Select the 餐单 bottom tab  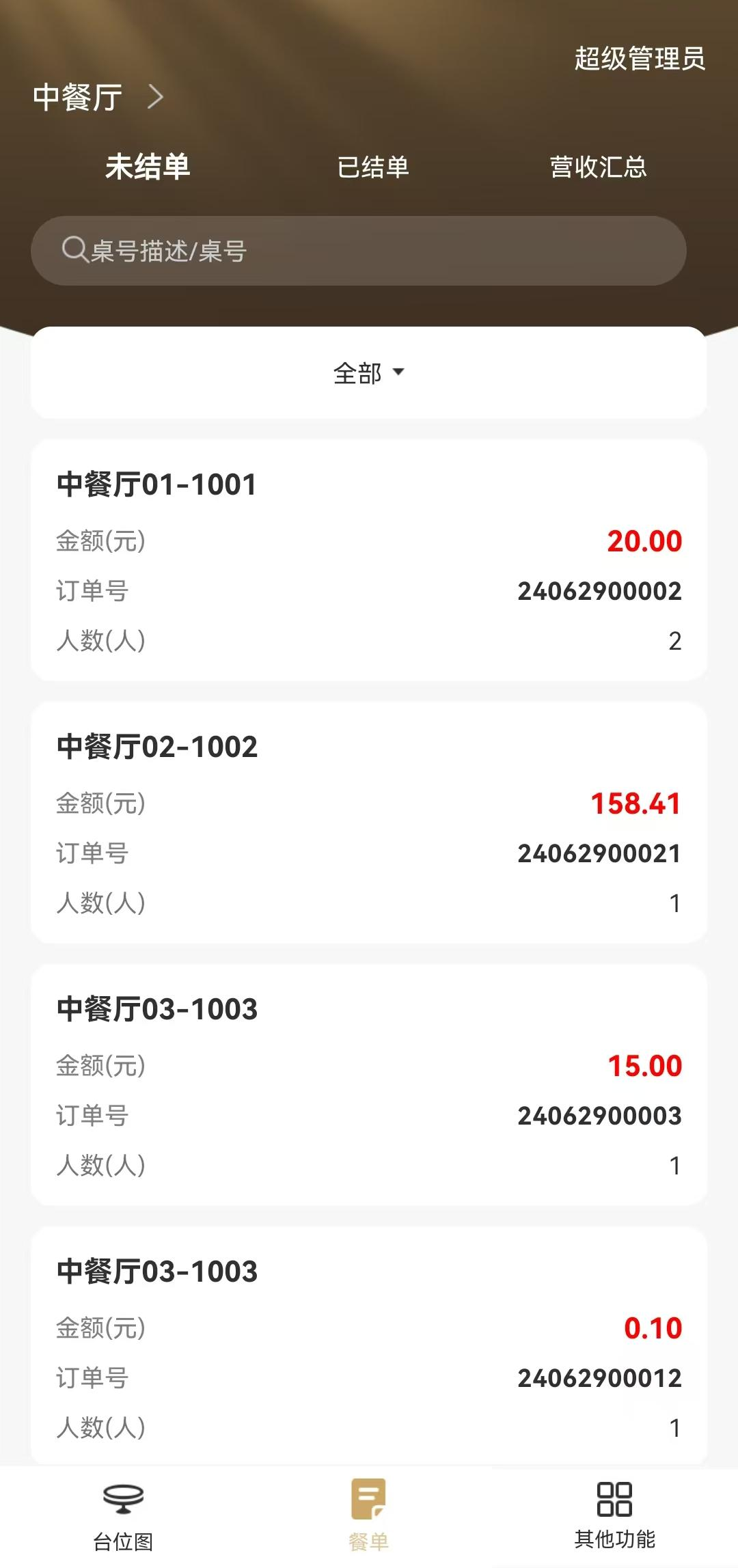point(369,1516)
